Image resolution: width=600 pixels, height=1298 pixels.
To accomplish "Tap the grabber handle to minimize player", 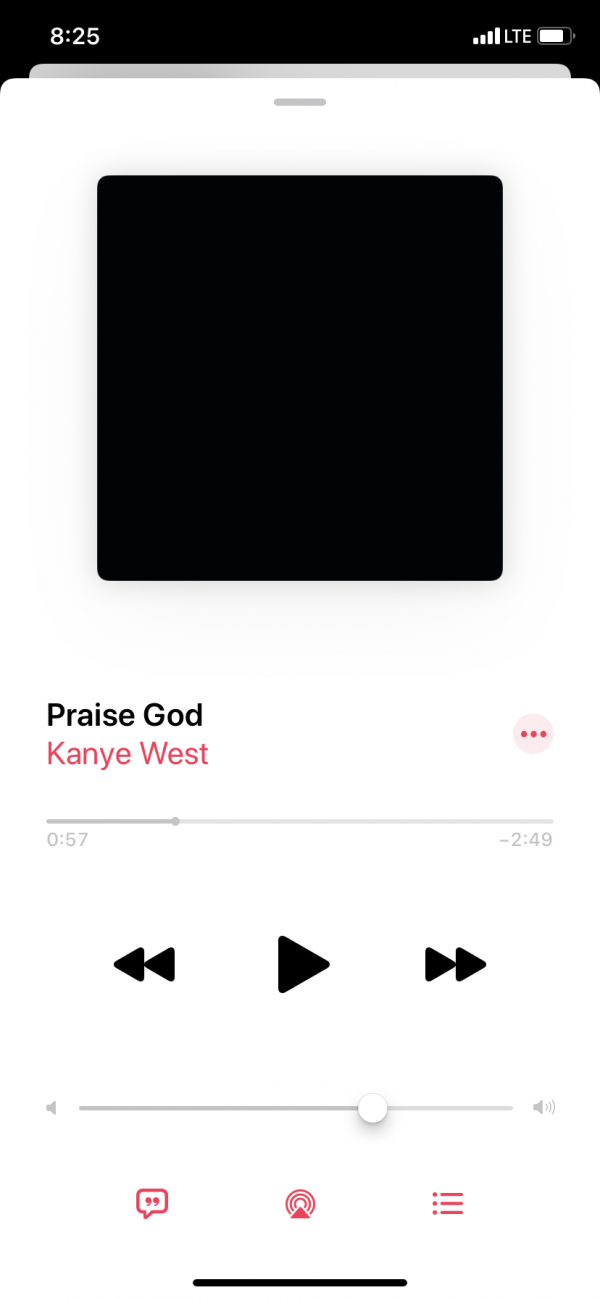I will tap(300, 102).
